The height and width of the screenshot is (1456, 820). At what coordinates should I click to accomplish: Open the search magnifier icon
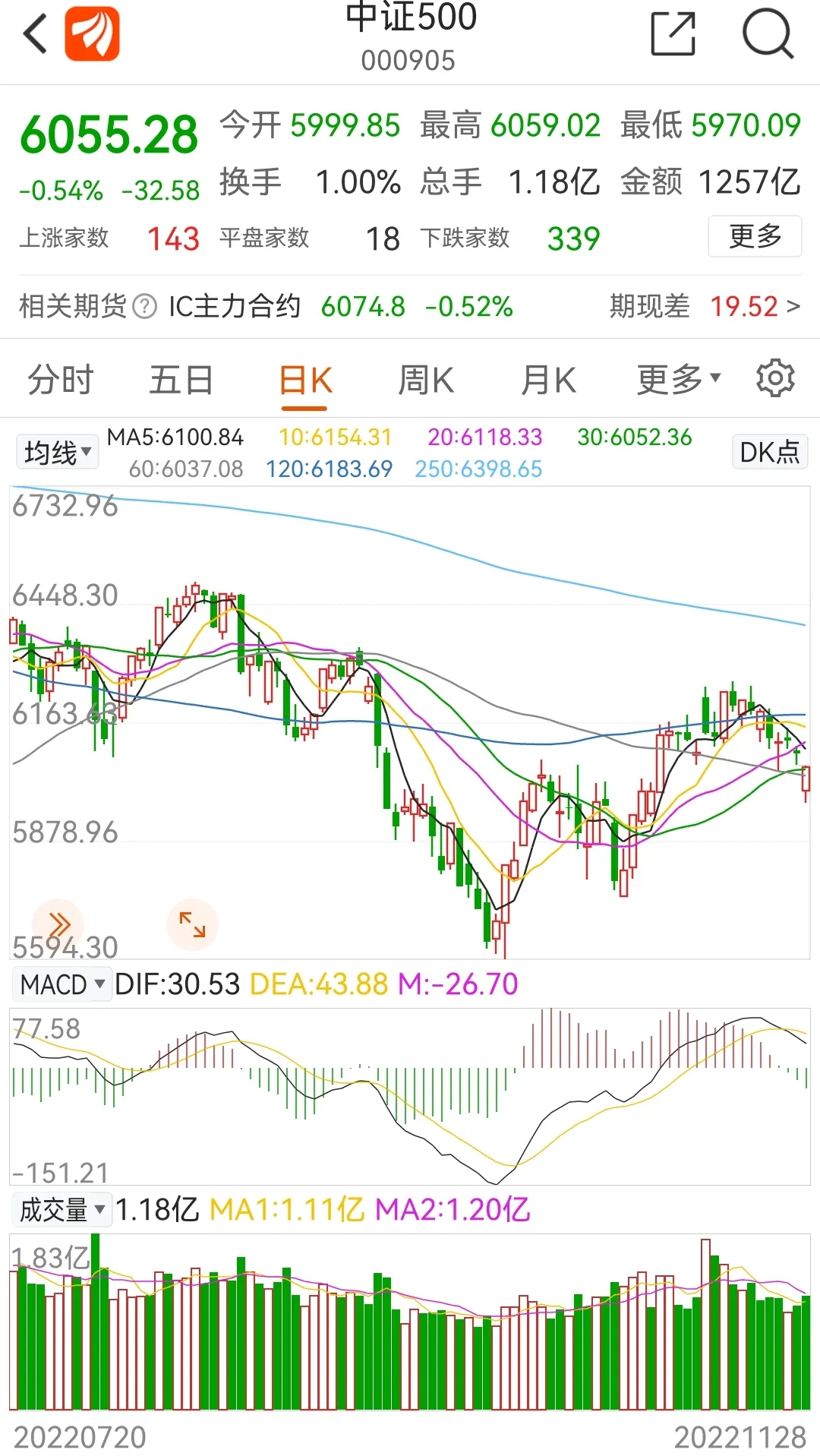click(x=768, y=34)
